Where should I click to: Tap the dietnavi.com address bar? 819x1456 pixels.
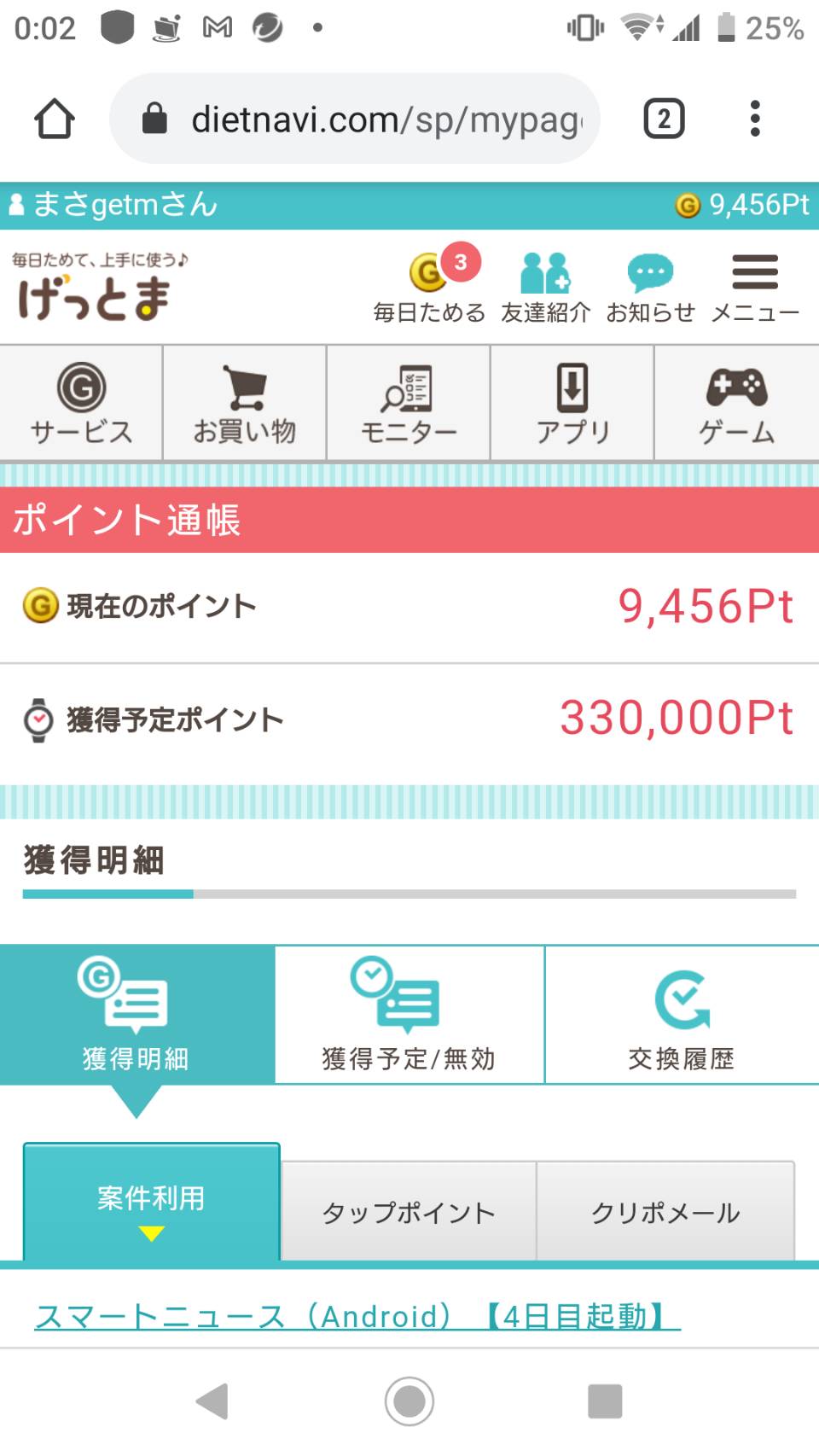(x=355, y=119)
